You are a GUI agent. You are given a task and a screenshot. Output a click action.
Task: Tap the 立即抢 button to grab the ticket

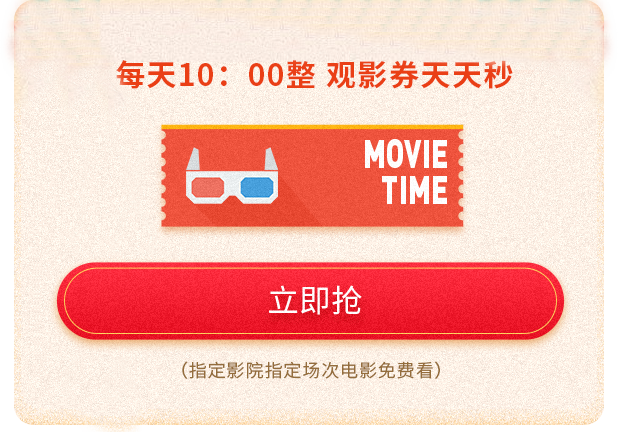[310, 300]
